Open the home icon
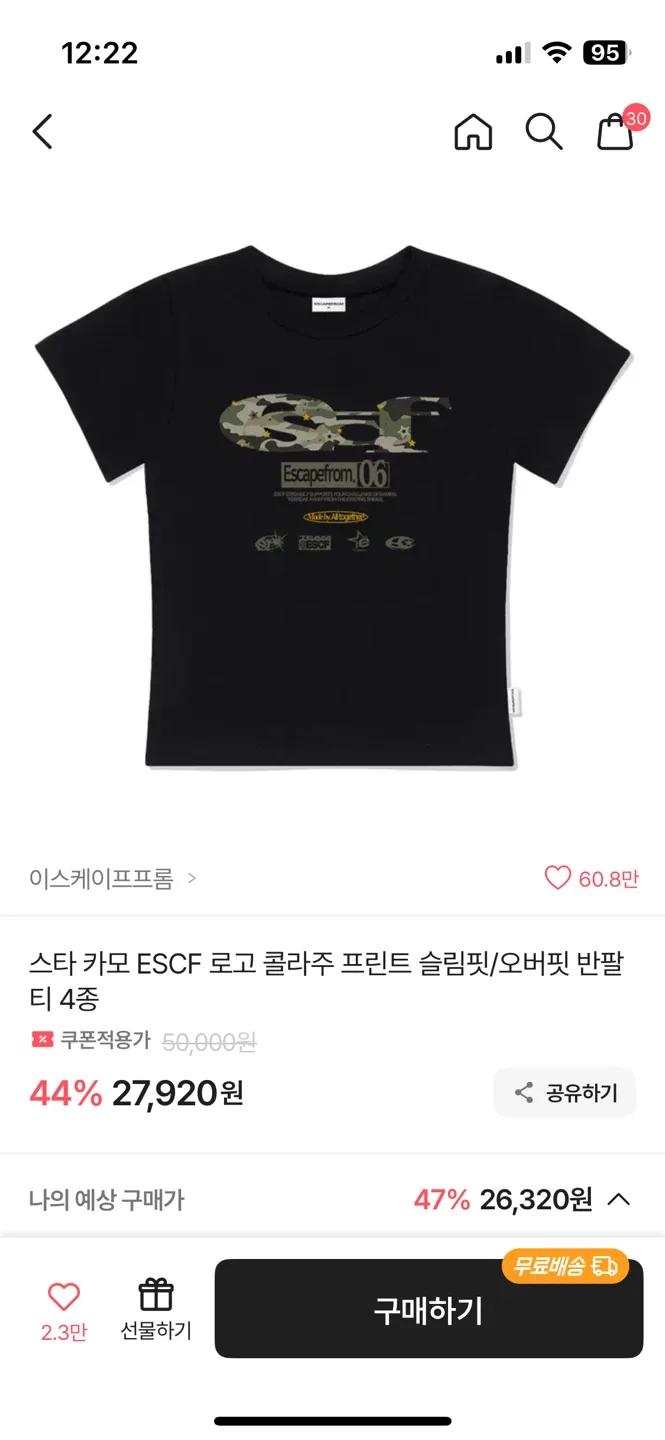665x1440 pixels. coord(473,132)
